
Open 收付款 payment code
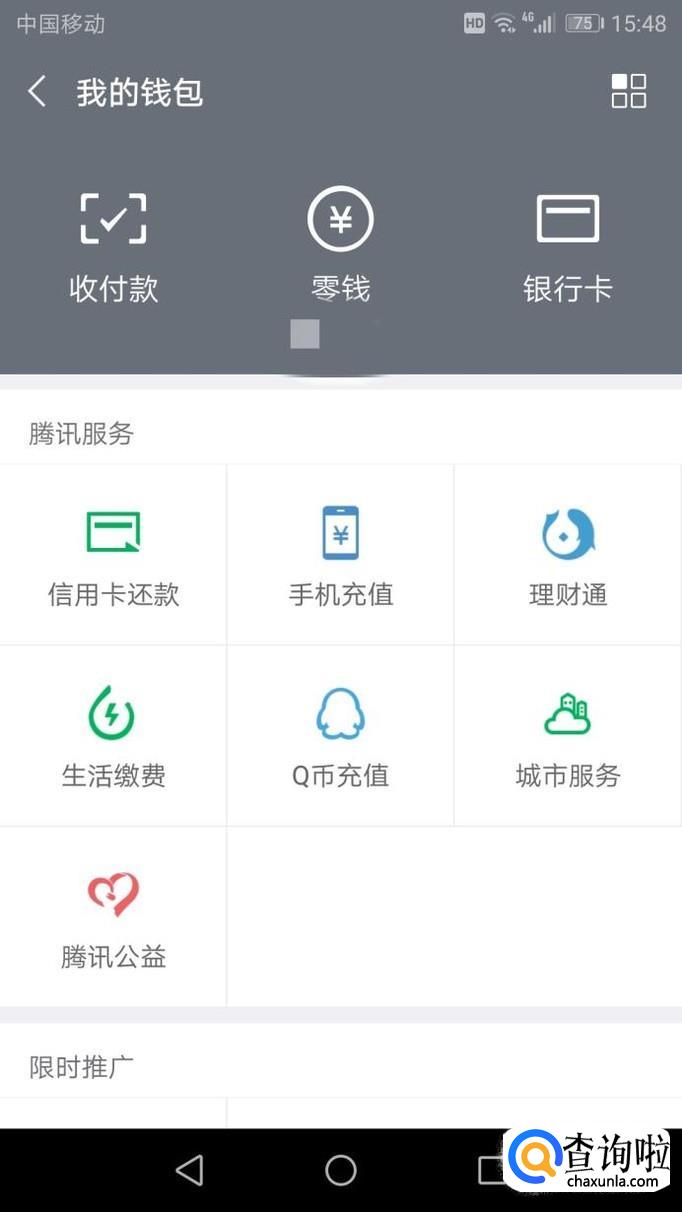[x=113, y=247]
